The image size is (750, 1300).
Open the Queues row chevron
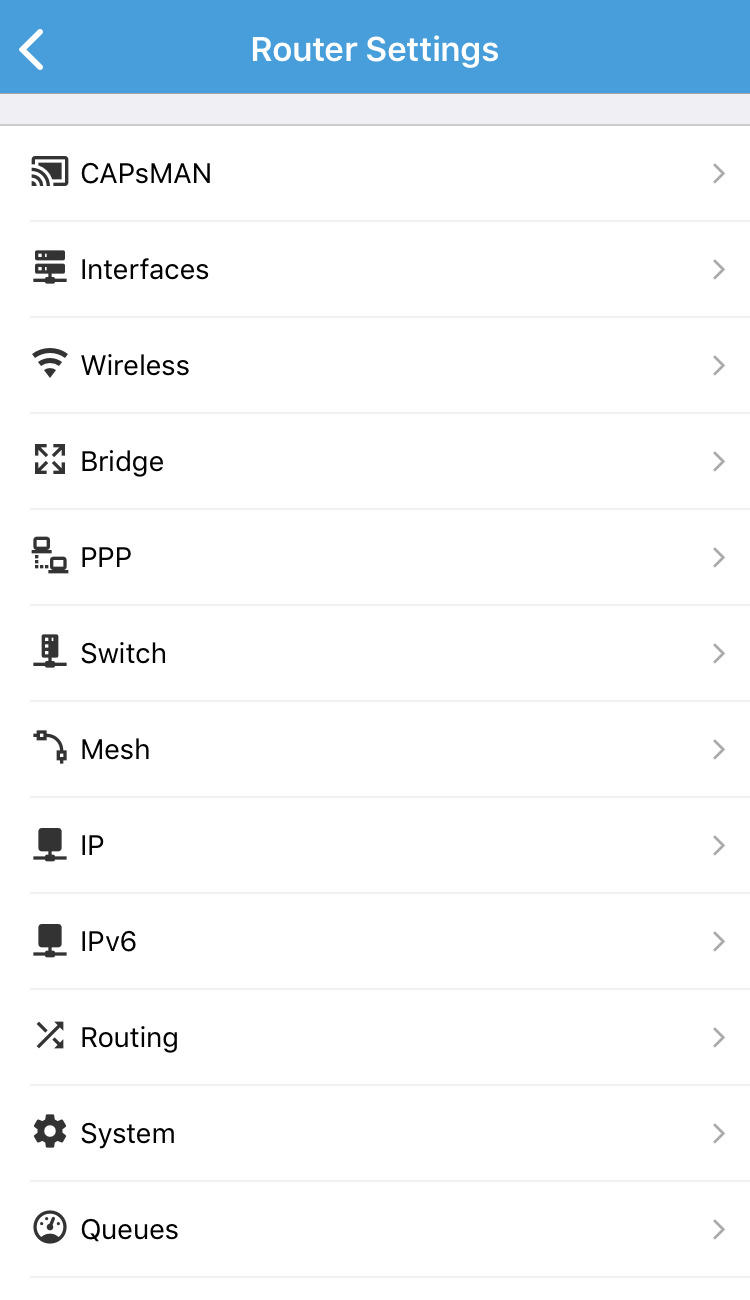click(718, 1229)
